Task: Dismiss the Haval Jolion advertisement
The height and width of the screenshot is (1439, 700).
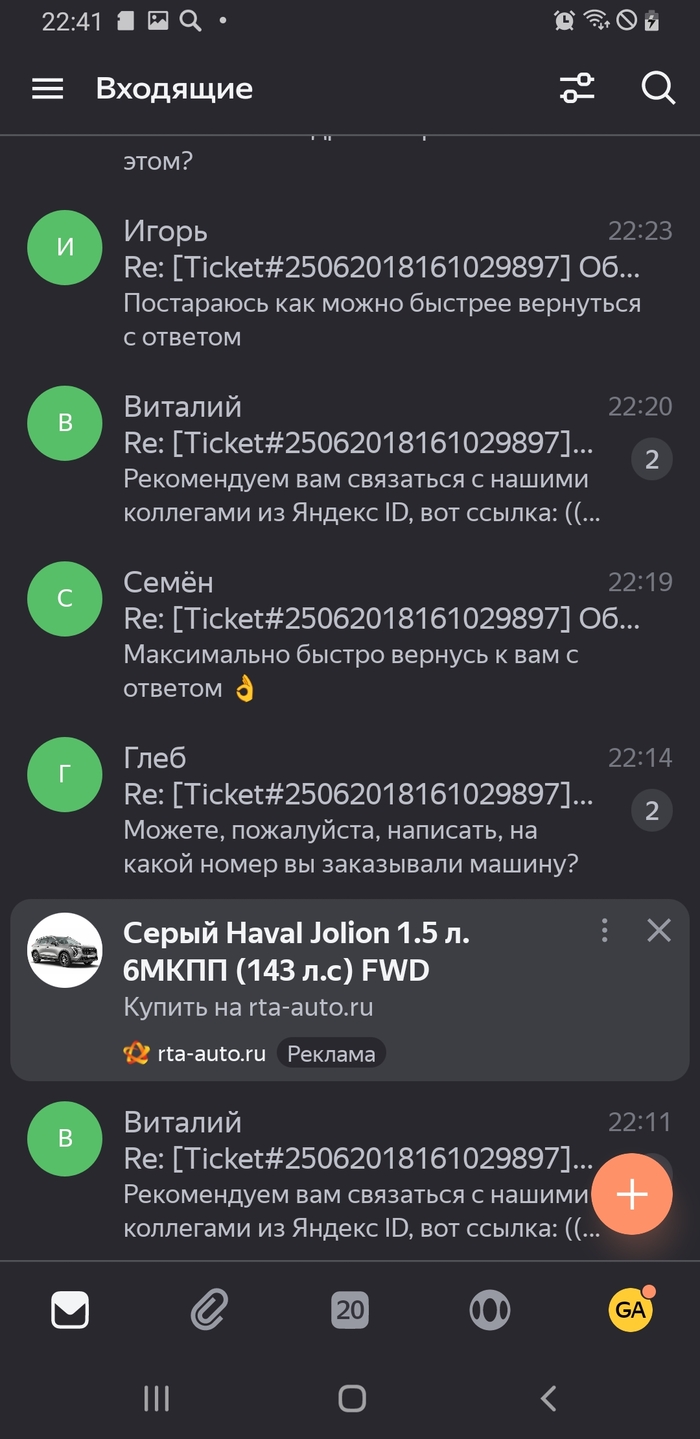Action: click(x=659, y=931)
